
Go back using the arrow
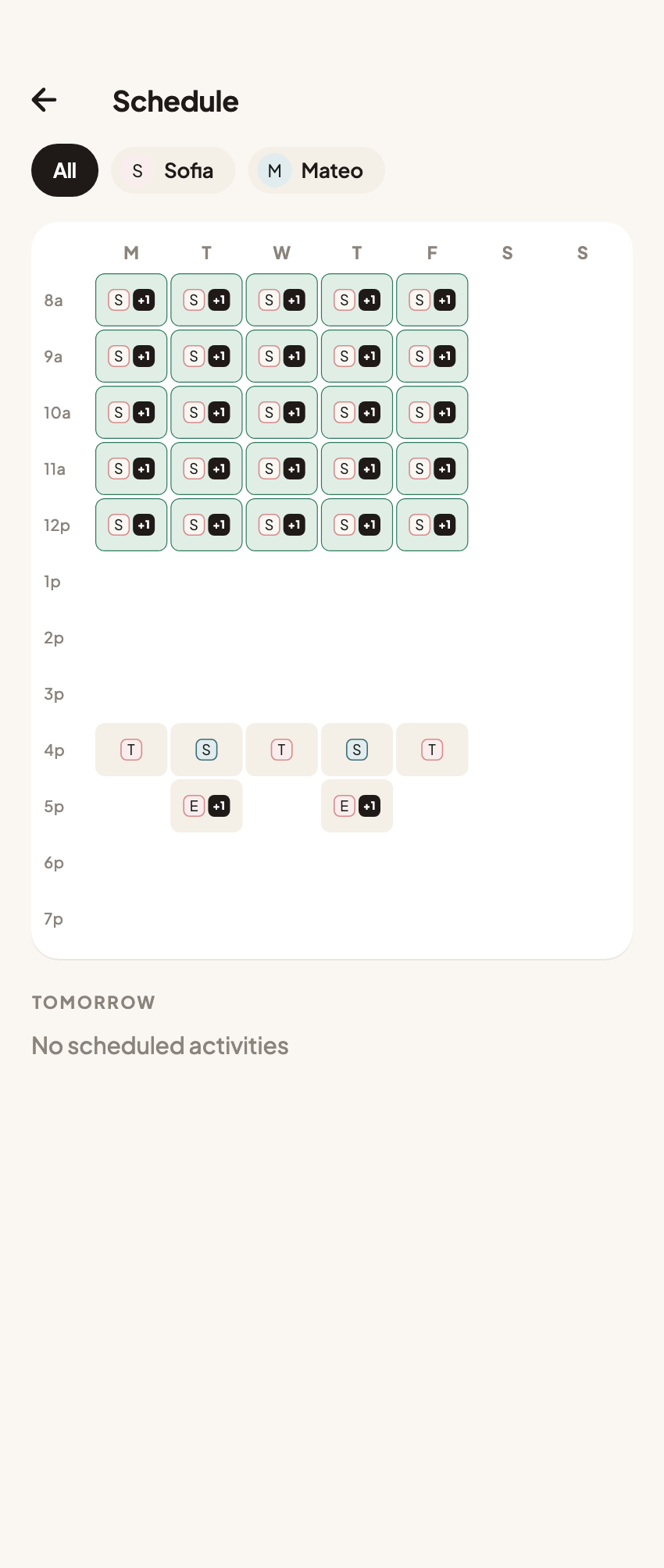coord(45,100)
